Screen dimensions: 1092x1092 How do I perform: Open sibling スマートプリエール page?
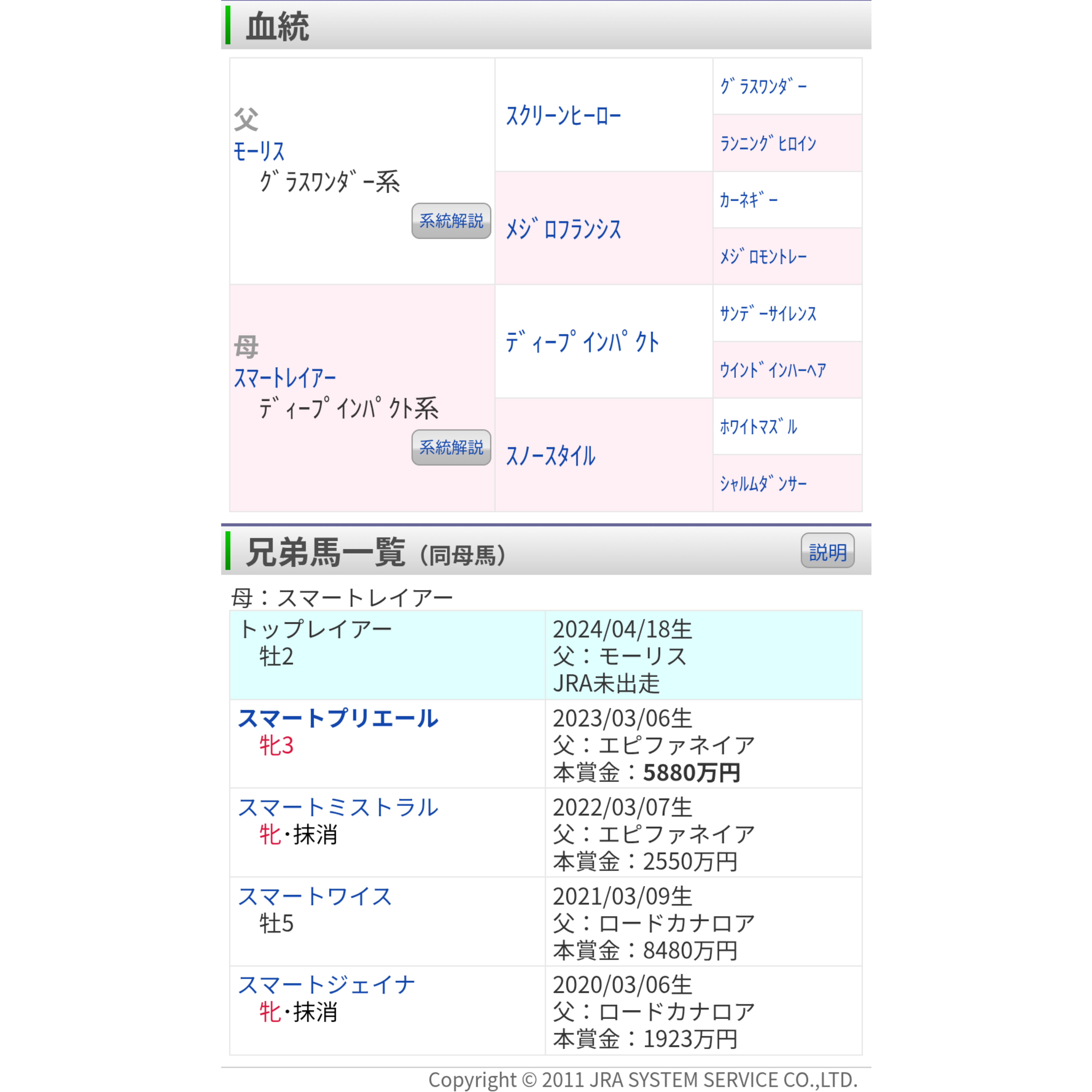click(338, 718)
